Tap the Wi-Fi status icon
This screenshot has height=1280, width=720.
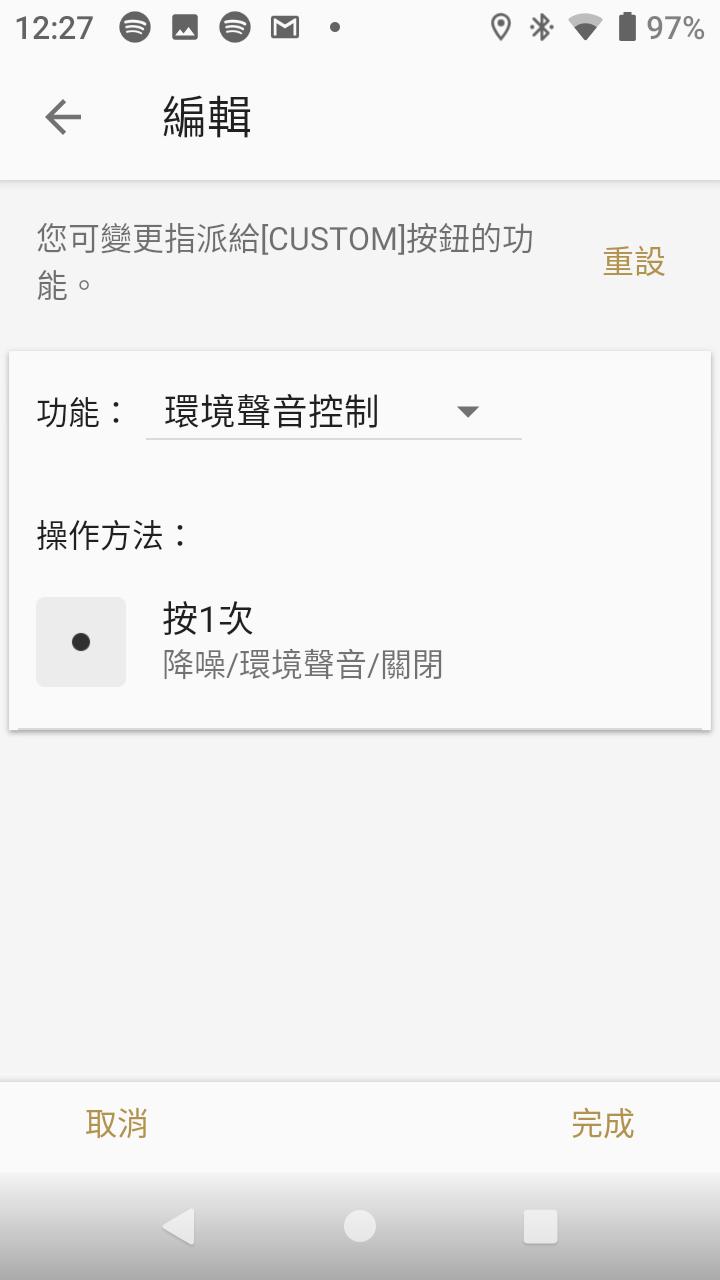point(583,27)
